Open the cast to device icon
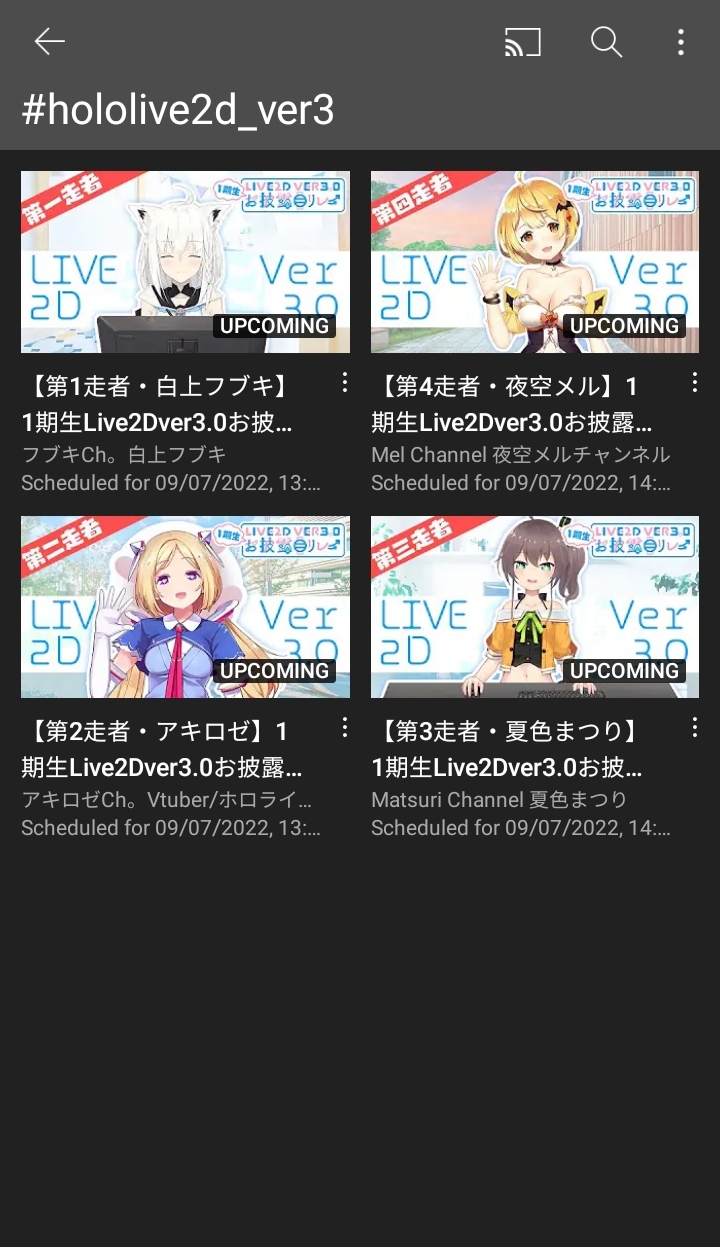 [x=522, y=42]
